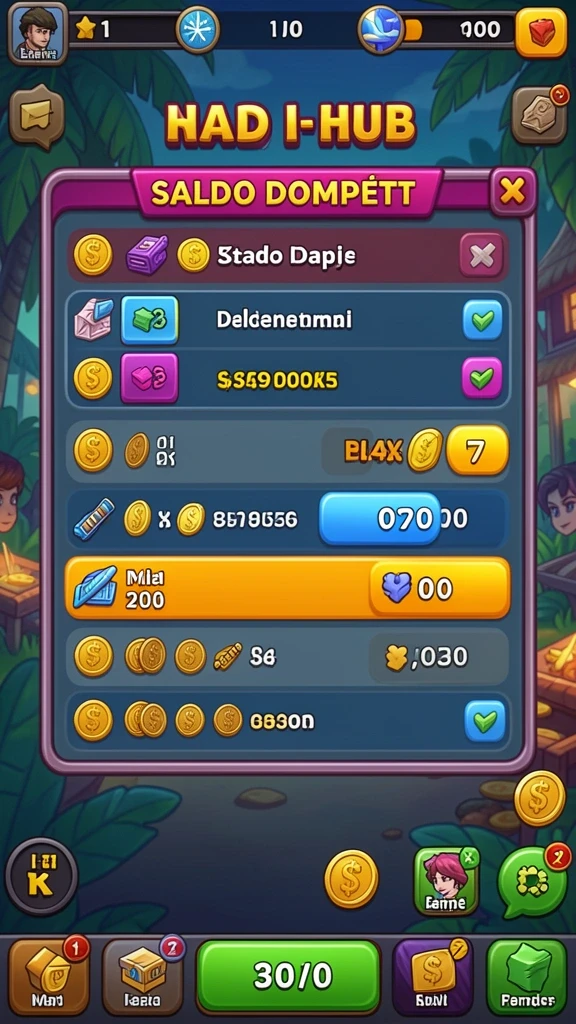Image resolution: width=576 pixels, height=1024 pixels.
Task: Close the Saldo Dompett dialog
Action: click(x=513, y=191)
